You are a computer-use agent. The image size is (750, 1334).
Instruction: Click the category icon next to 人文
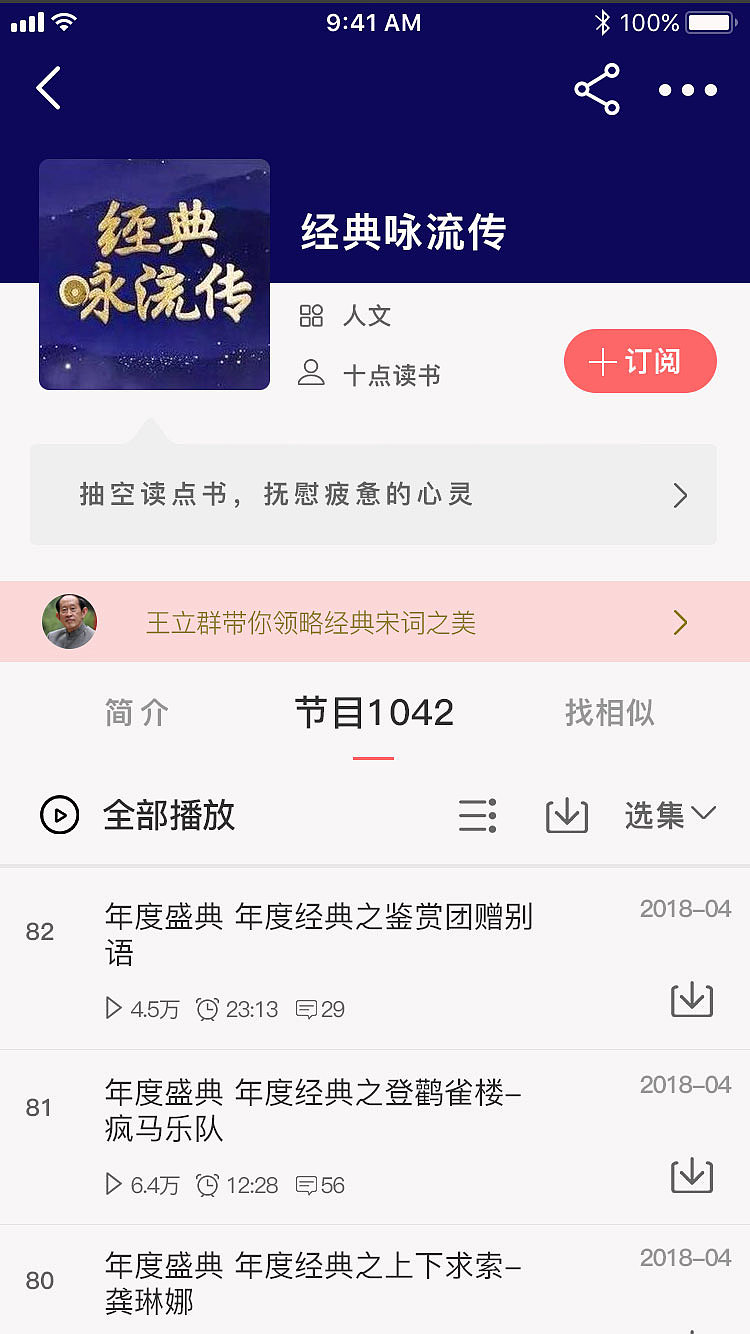[x=312, y=315]
